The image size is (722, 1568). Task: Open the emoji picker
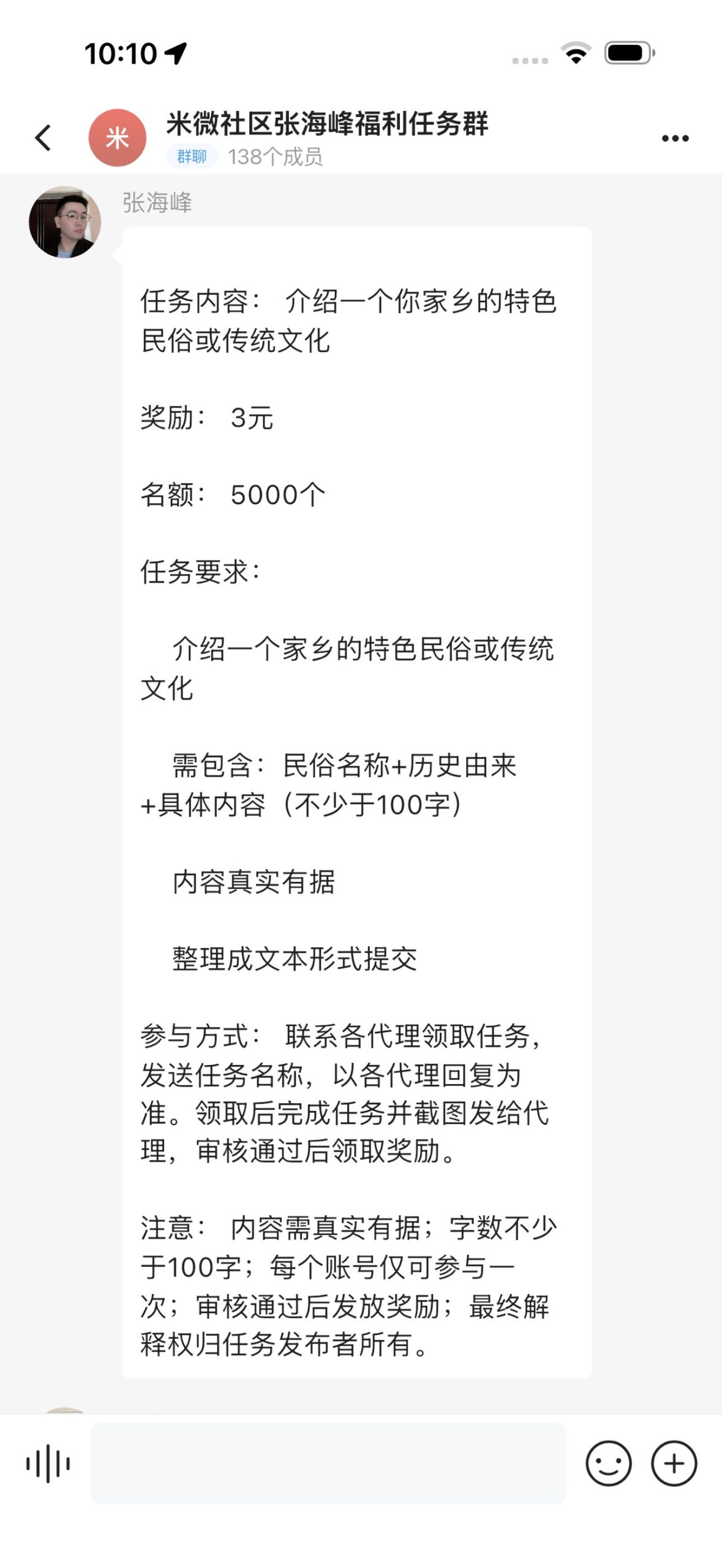tap(608, 1463)
